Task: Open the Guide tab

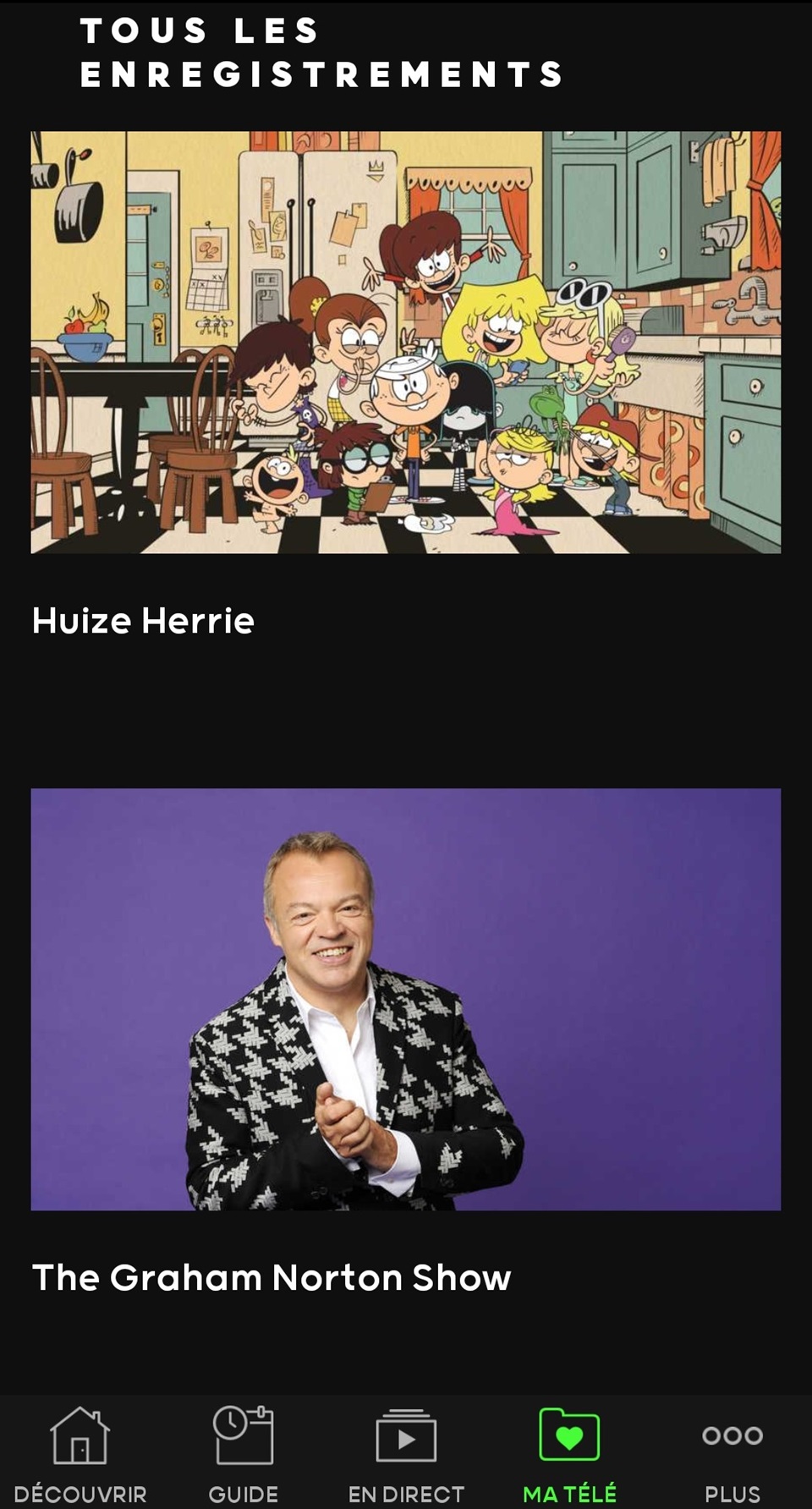Action: click(244, 1453)
